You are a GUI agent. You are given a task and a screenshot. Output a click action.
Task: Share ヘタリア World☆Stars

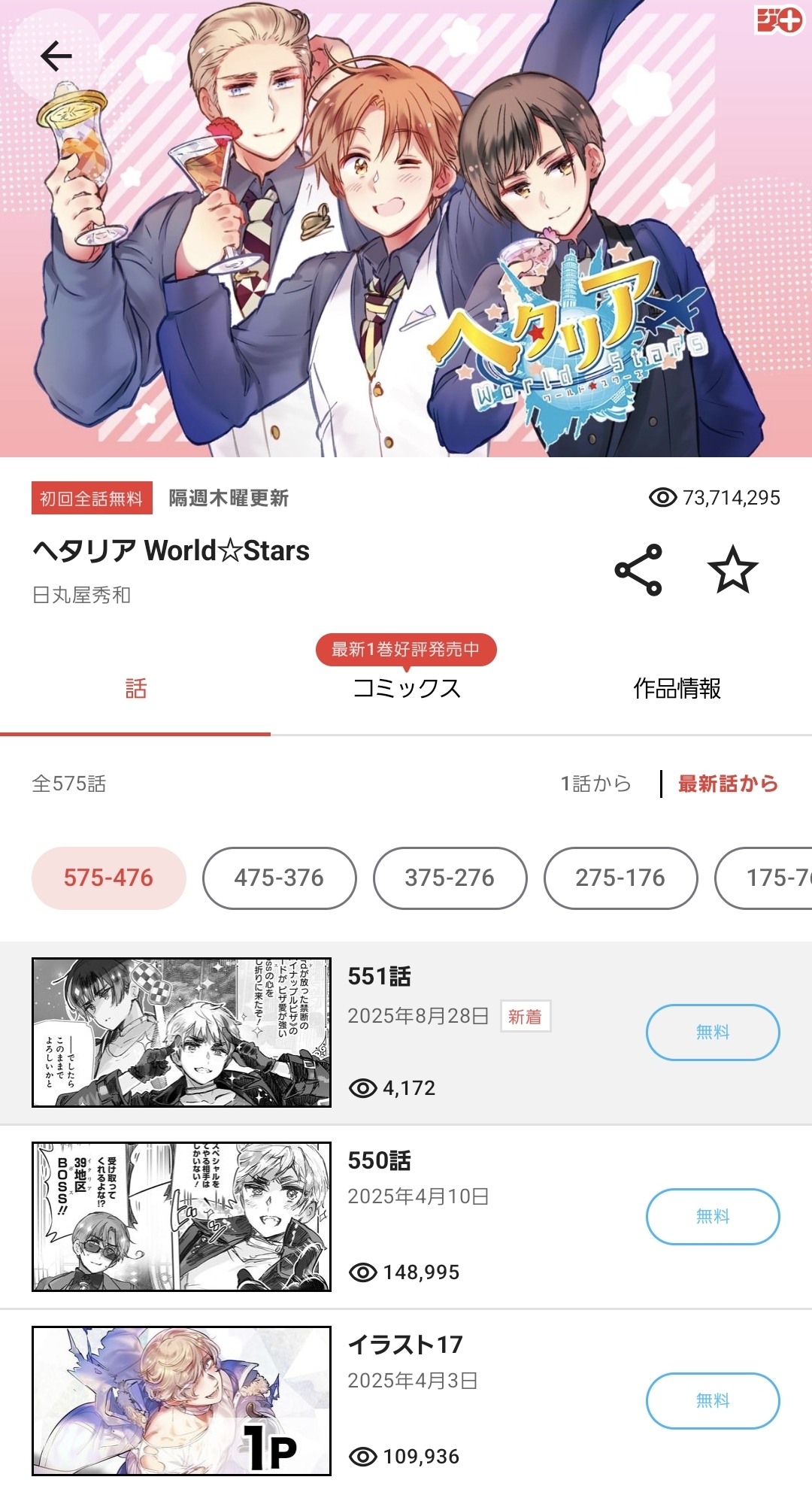(638, 570)
